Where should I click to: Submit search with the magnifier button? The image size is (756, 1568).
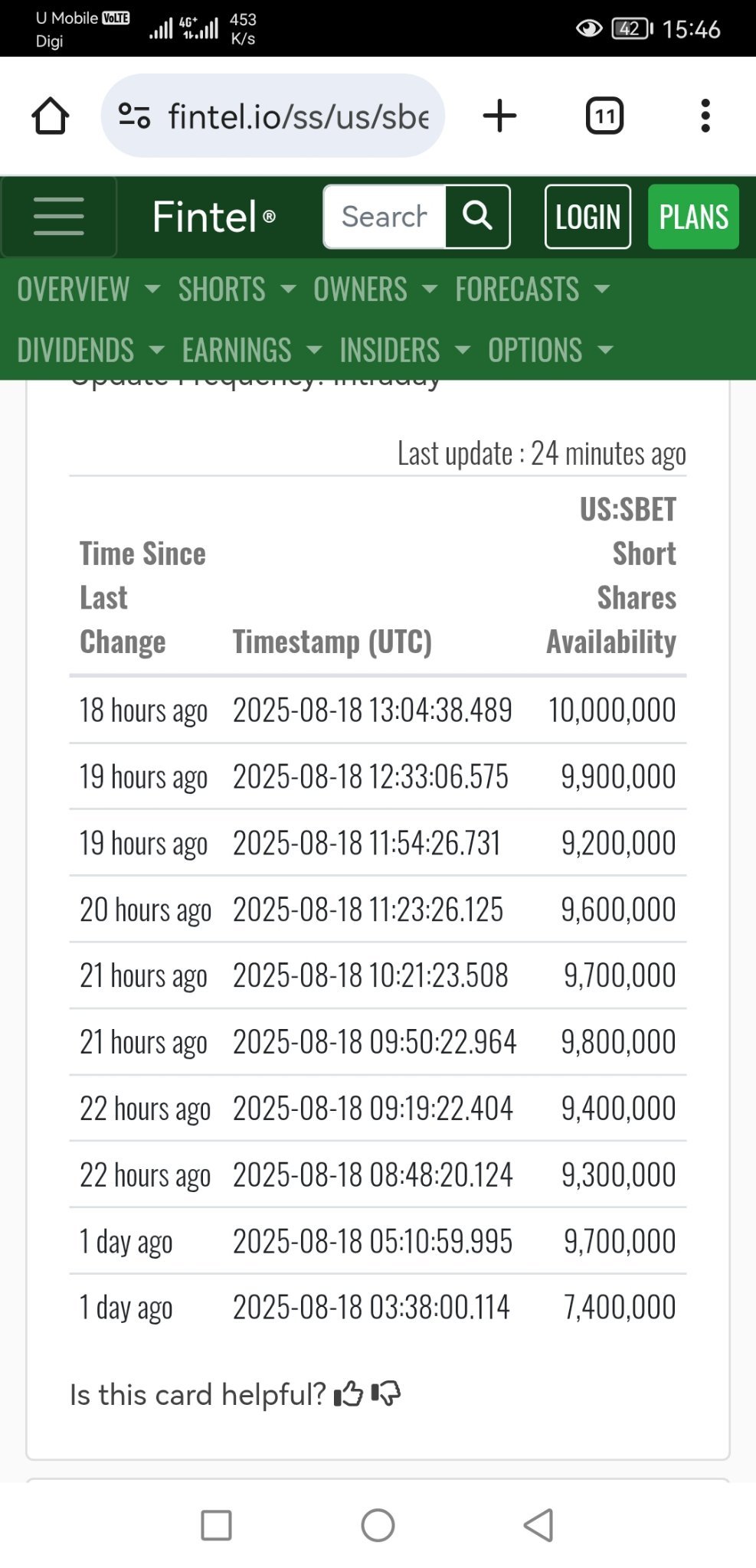[478, 217]
